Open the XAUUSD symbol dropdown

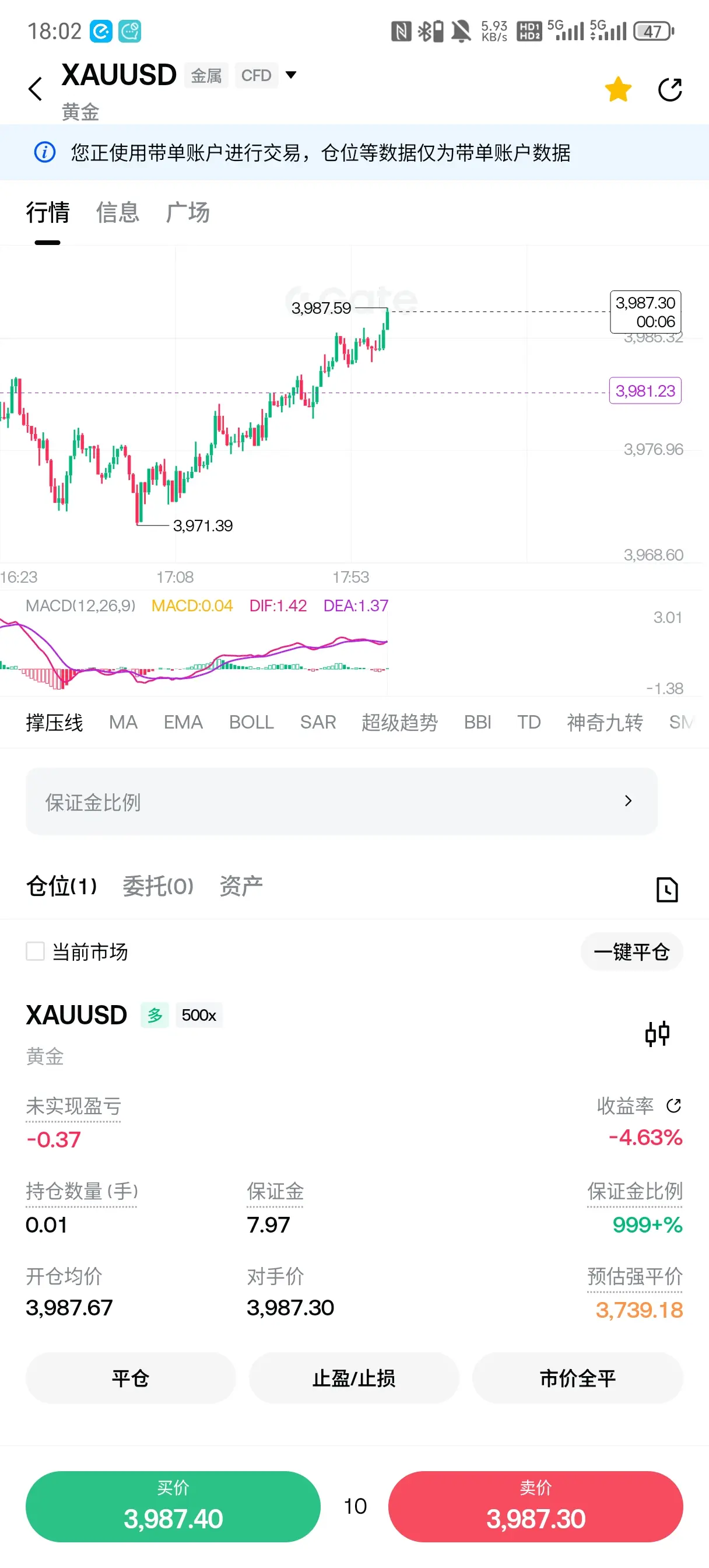tap(291, 75)
